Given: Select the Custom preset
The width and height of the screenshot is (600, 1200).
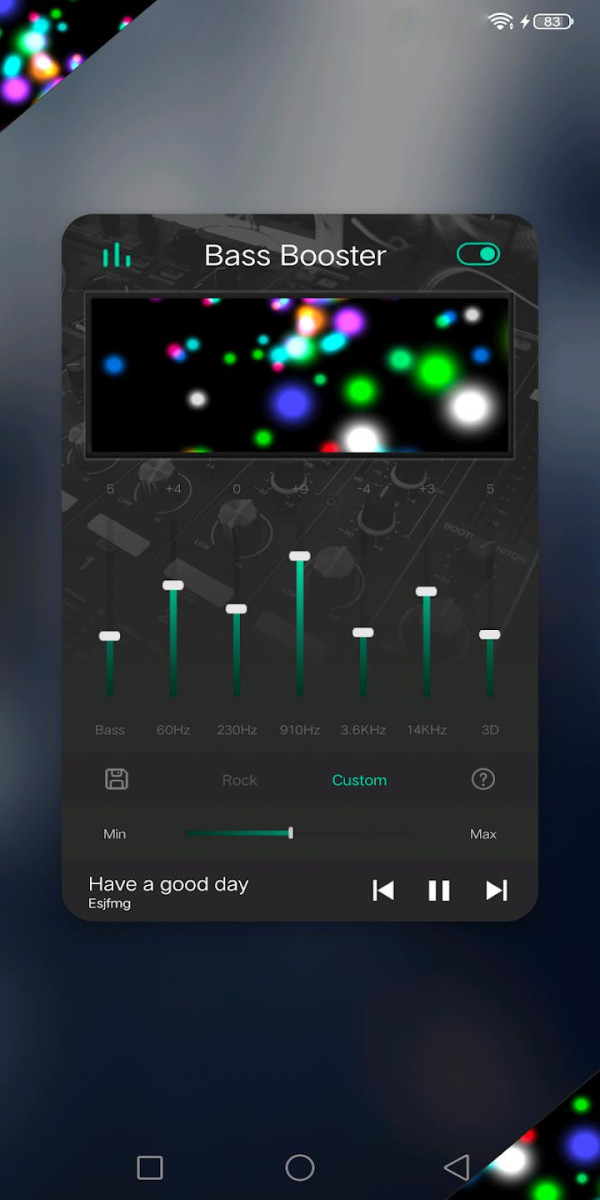Looking at the screenshot, I should (x=359, y=780).
